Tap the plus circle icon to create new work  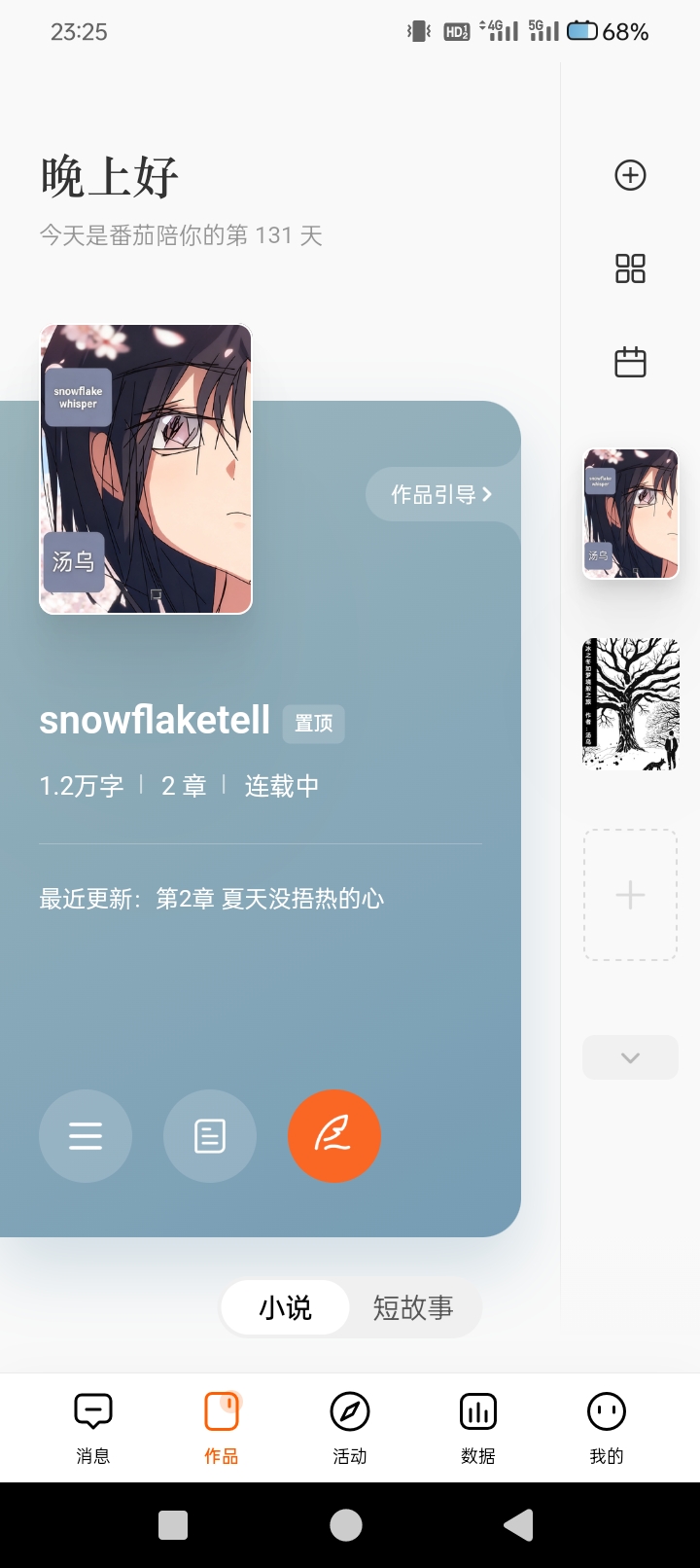pyautogui.click(x=630, y=175)
